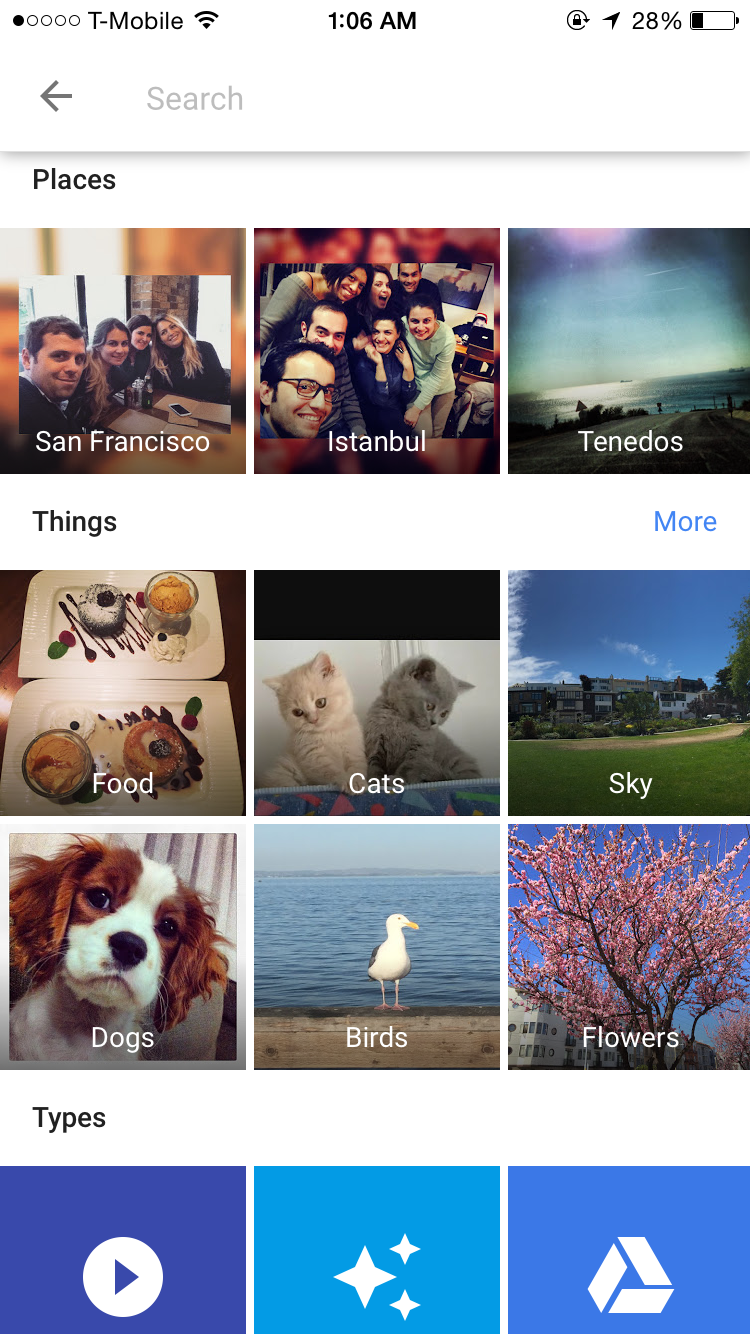This screenshot has width=750, height=1334.
Task: Show More things categories
Action: click(684, 522)
